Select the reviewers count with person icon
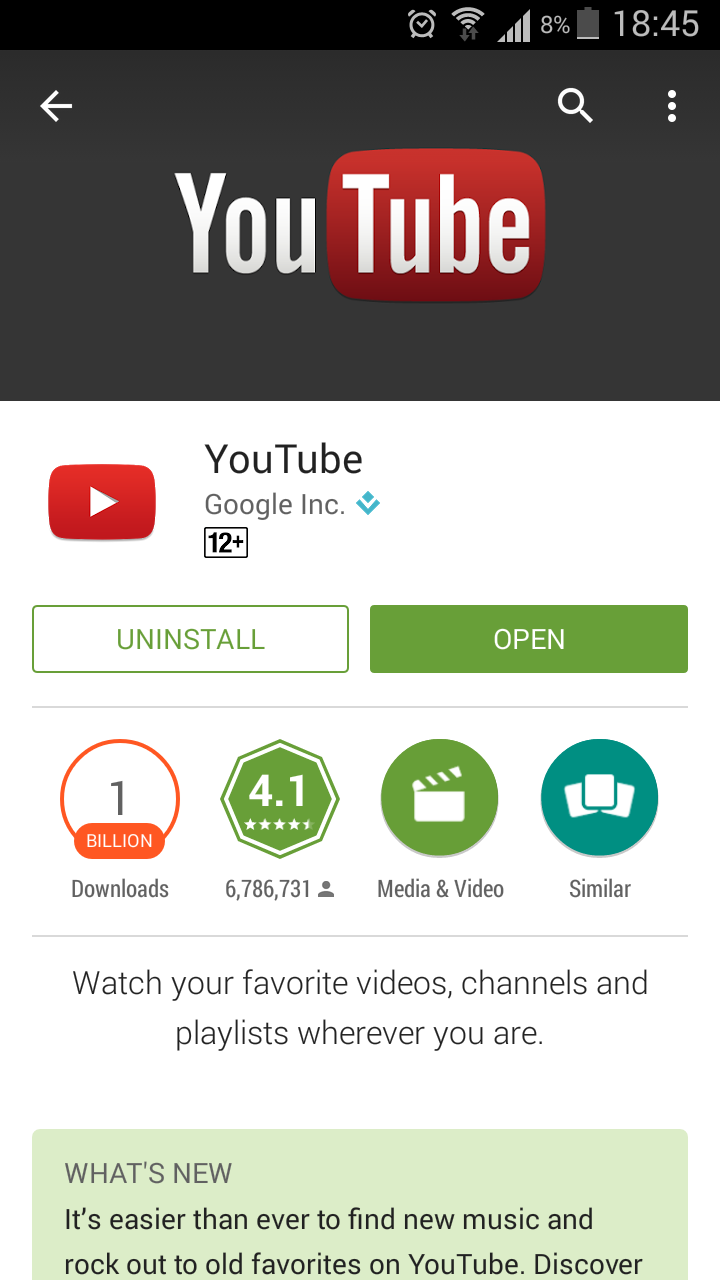Screen dimensions: 720x1280 (x=280, y=888)
